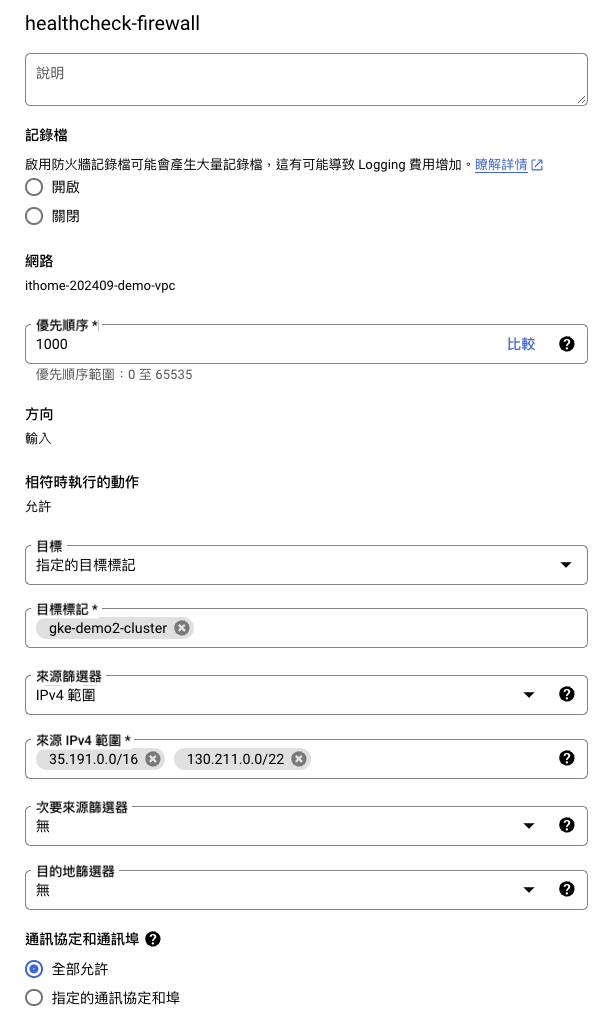Open help icon beside 次要來源篩選器 dropdown
This screenshot has height=1021, width=601.
(x=567, y=826)
